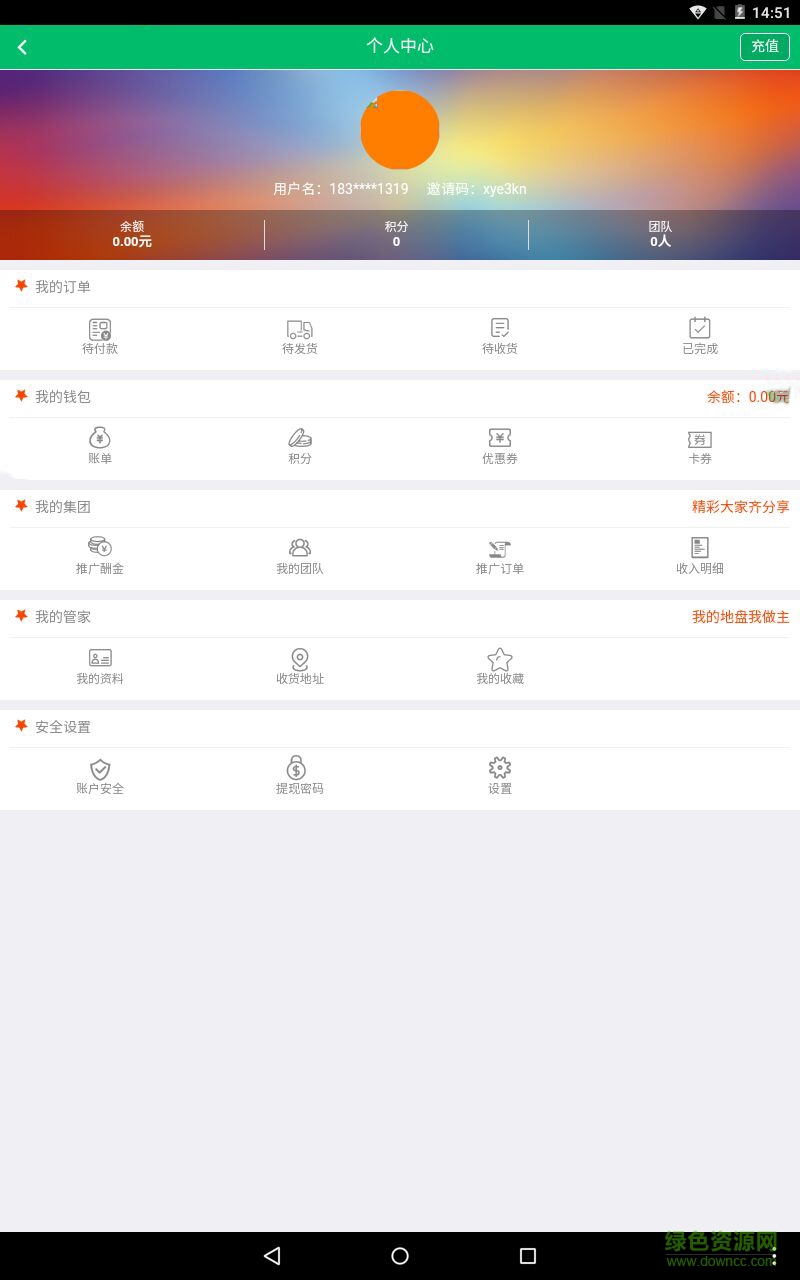Open 我的资料 my profile info
The image size is (800, 1280).
100,666
